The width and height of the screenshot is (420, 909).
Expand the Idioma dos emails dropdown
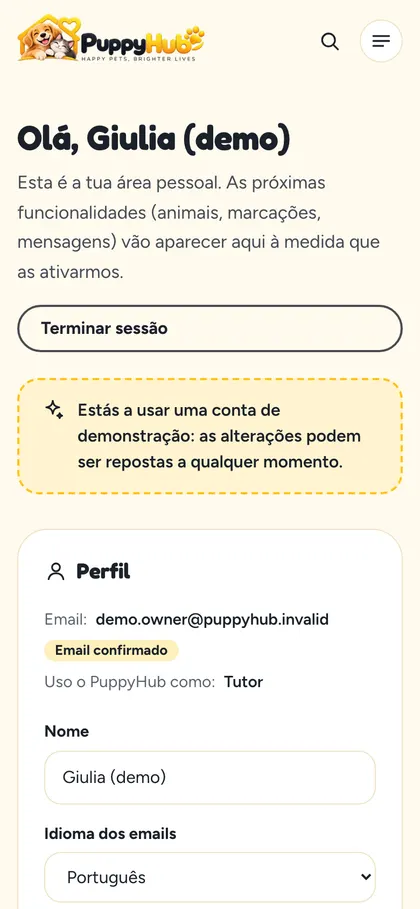pyautogui.click(x=210, y=878)
